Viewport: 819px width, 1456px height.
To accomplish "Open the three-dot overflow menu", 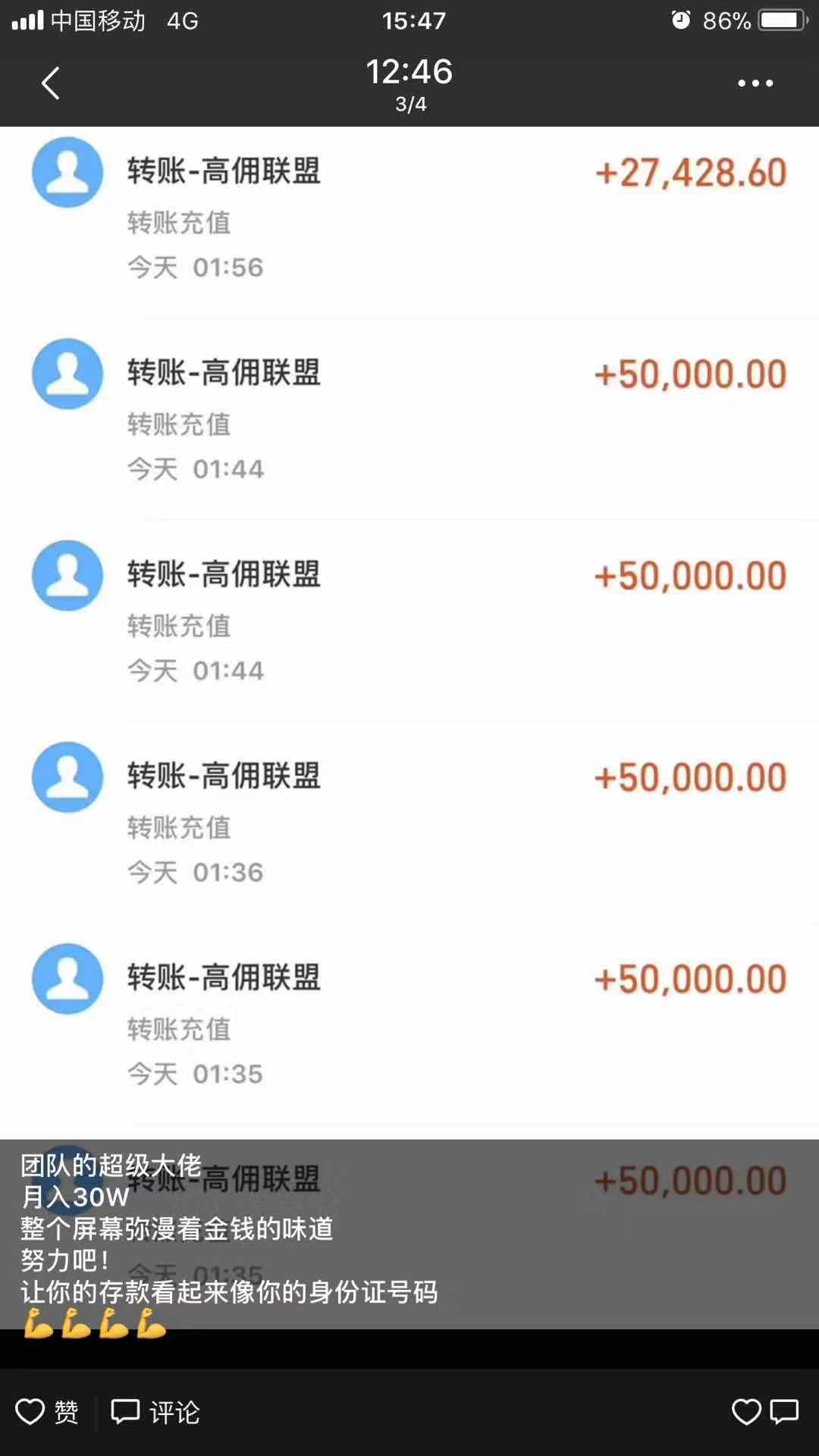I will tap(755, 83).
